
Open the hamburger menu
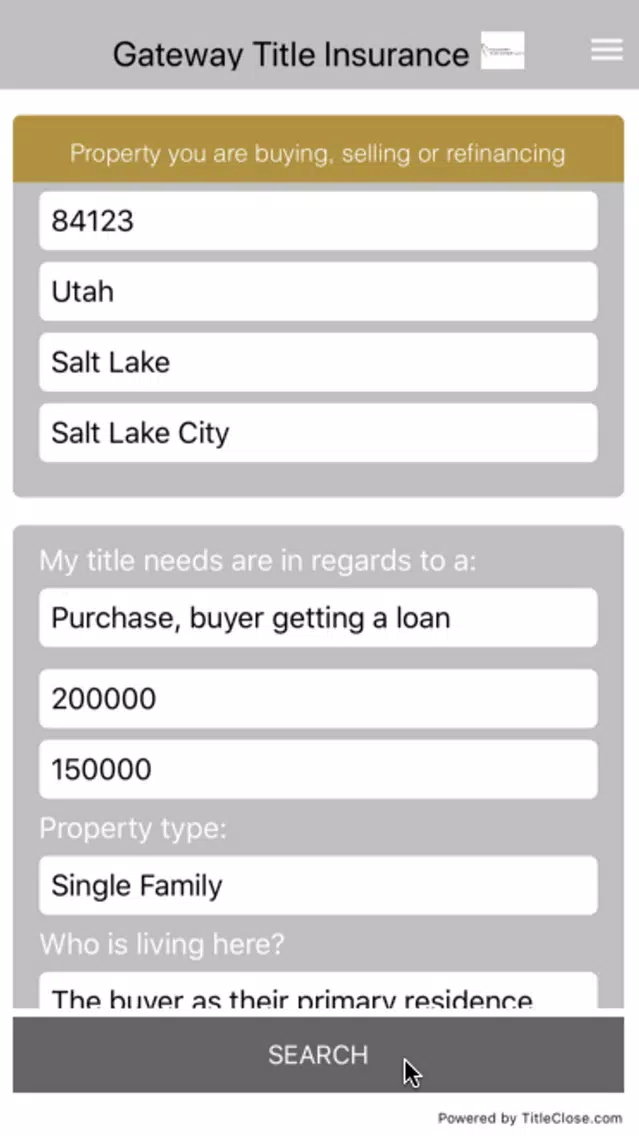[x=606, y=50]
